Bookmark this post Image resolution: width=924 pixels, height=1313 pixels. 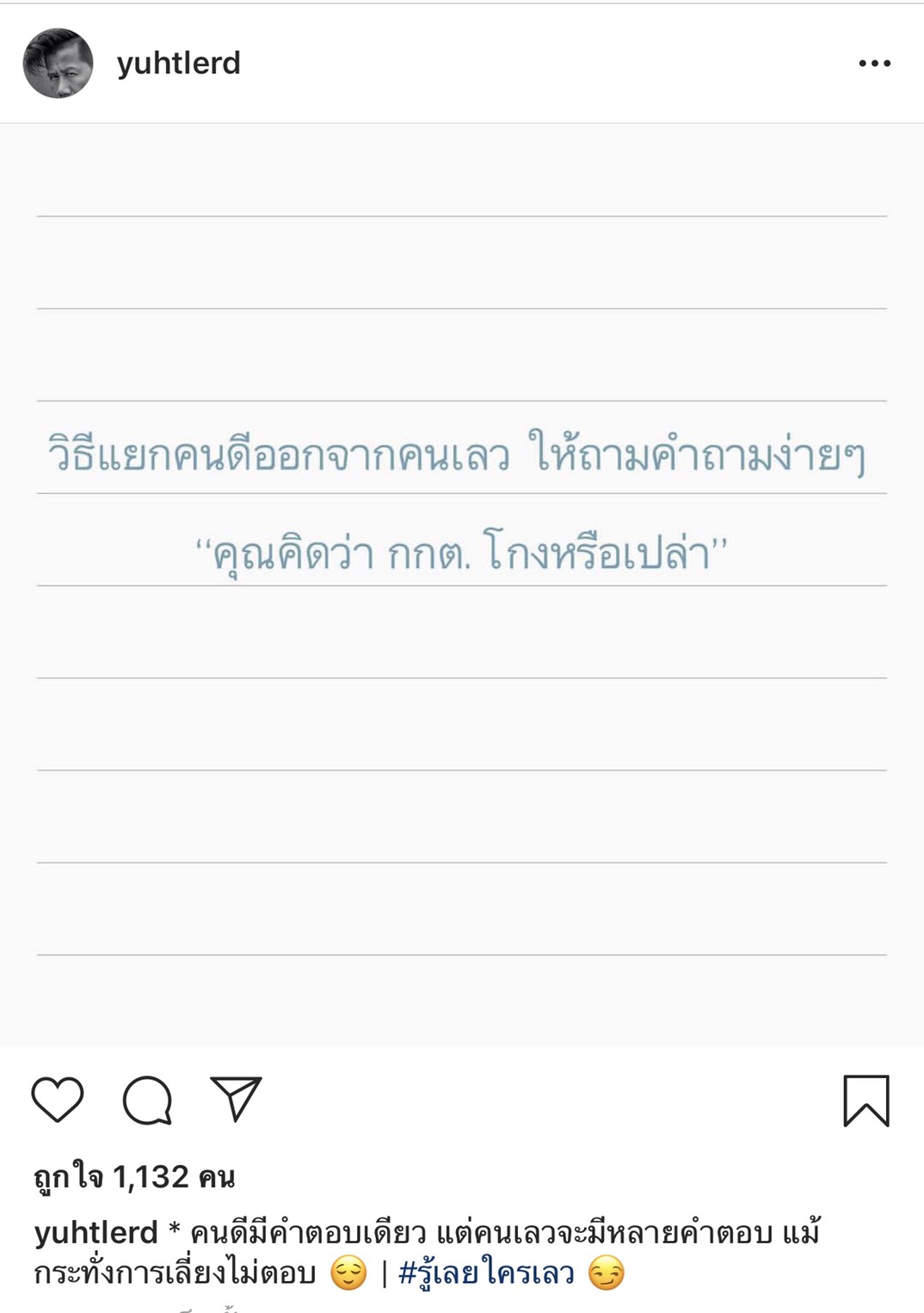tap(865, 1100)
